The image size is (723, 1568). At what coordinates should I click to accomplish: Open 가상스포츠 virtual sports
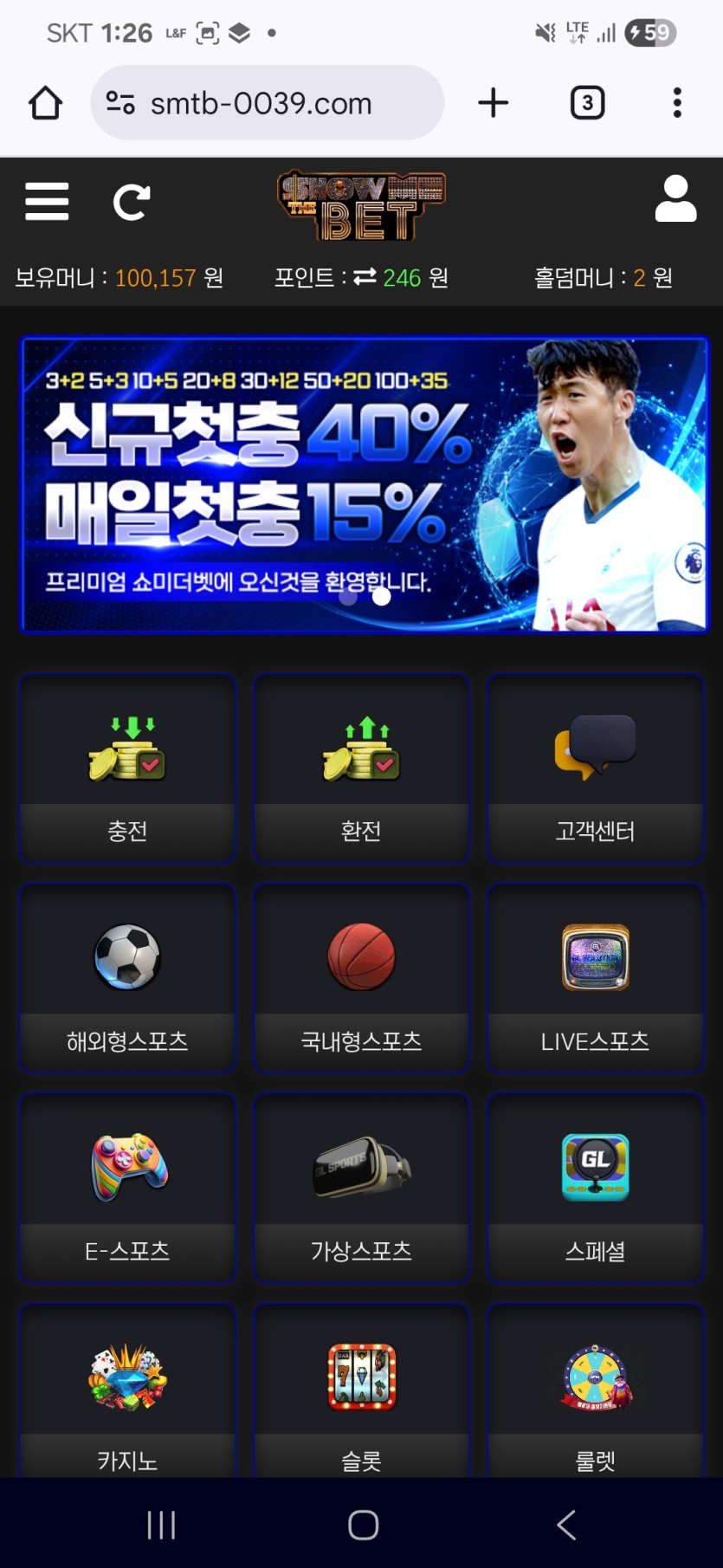[x=361, y=1188]
